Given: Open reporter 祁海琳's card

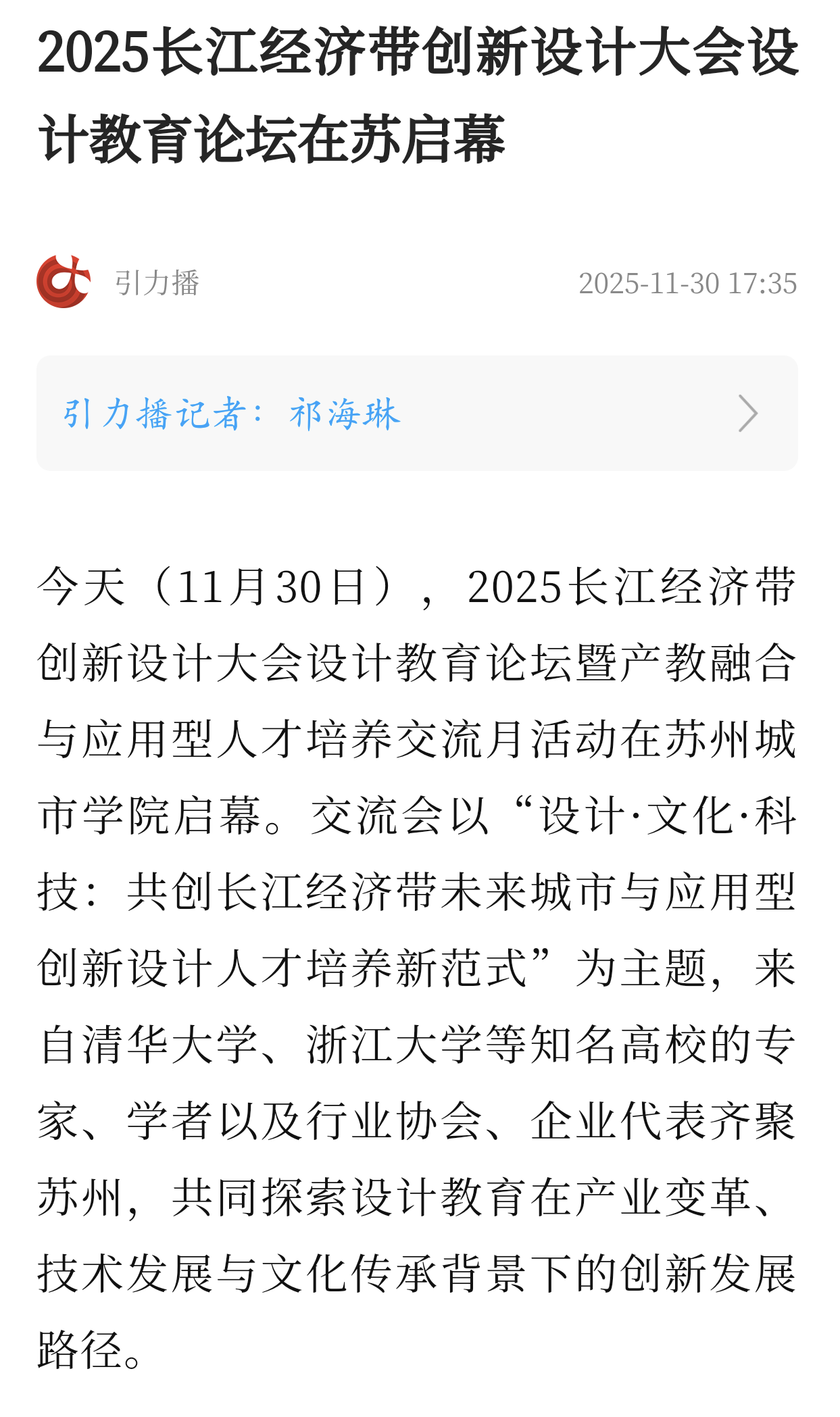Looking at the screenshot, I should [417, 413].
